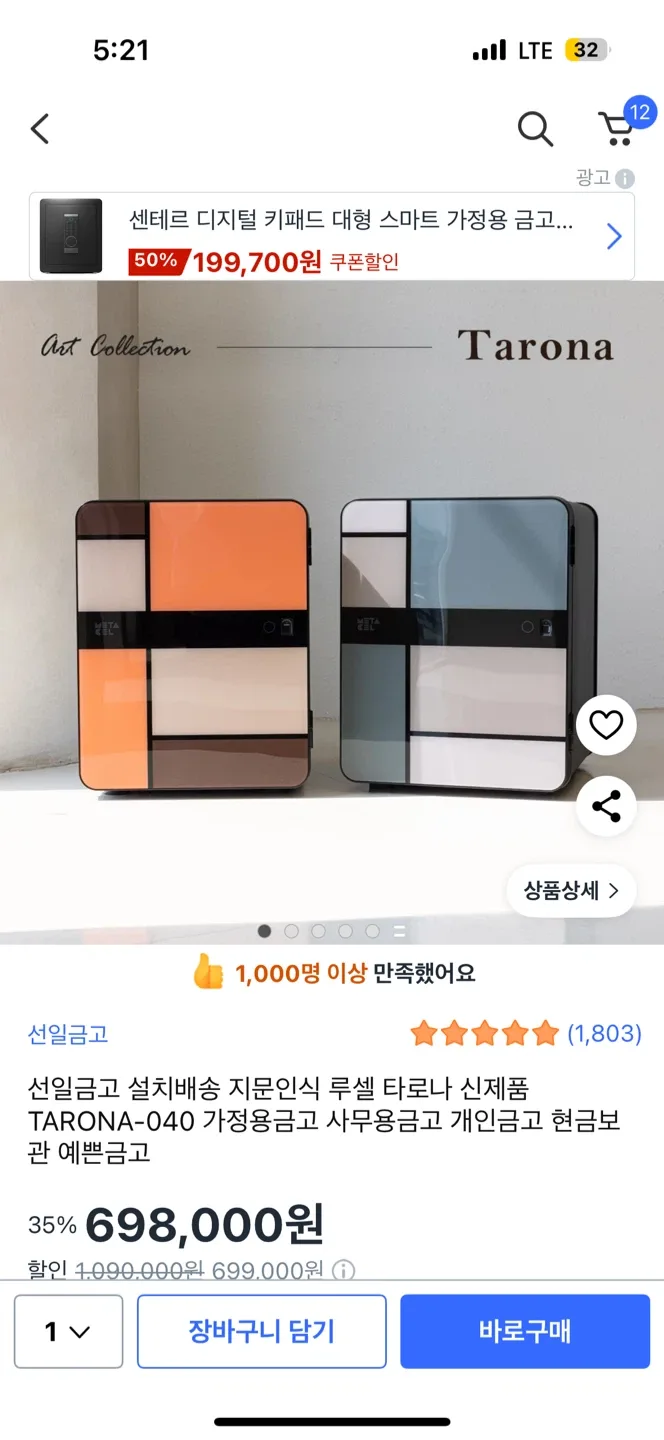Share this product
The width and height of the screenshot is (664, 1440).
pos(606,806)
